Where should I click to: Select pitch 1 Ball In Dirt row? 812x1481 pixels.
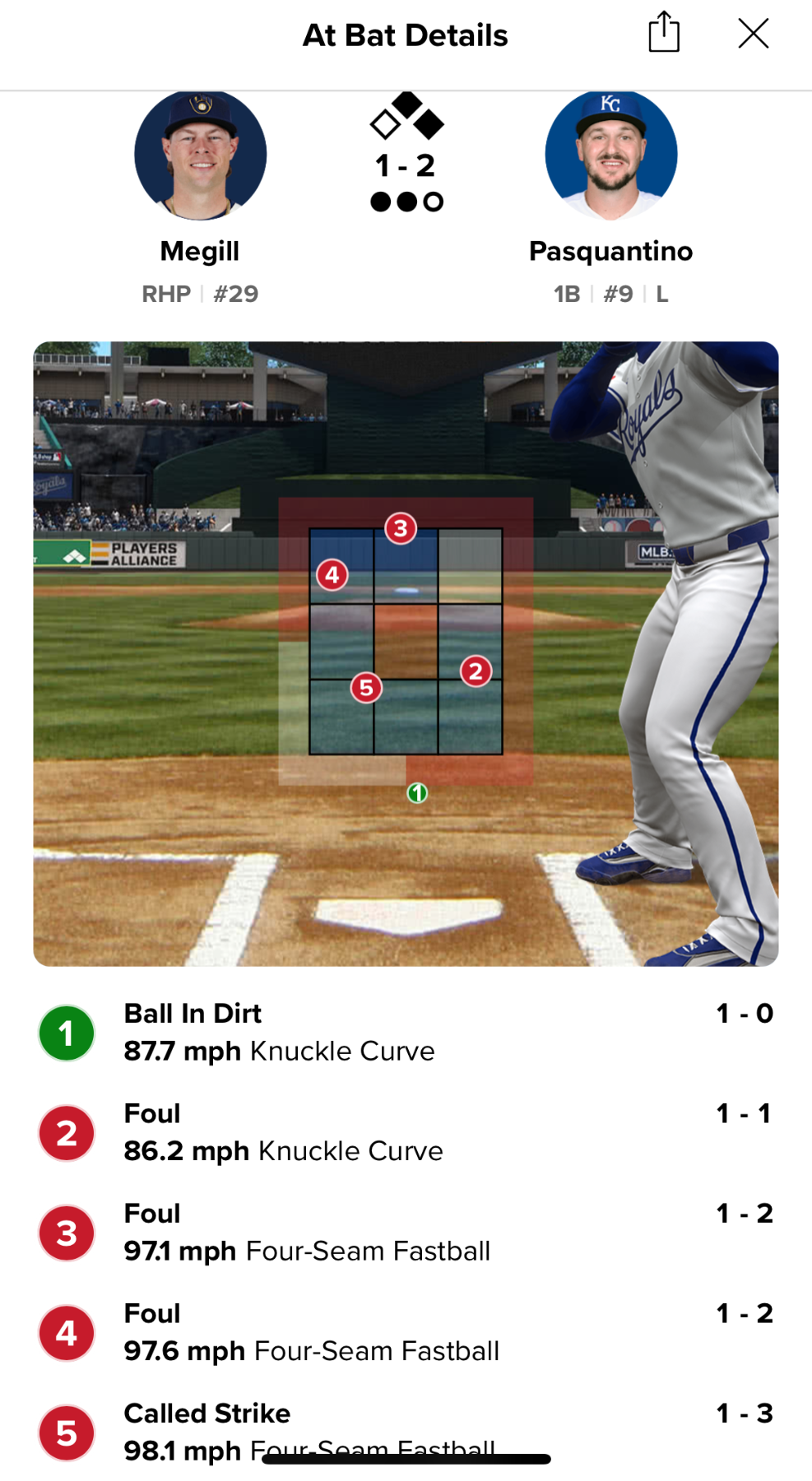tap(406, 1033)
